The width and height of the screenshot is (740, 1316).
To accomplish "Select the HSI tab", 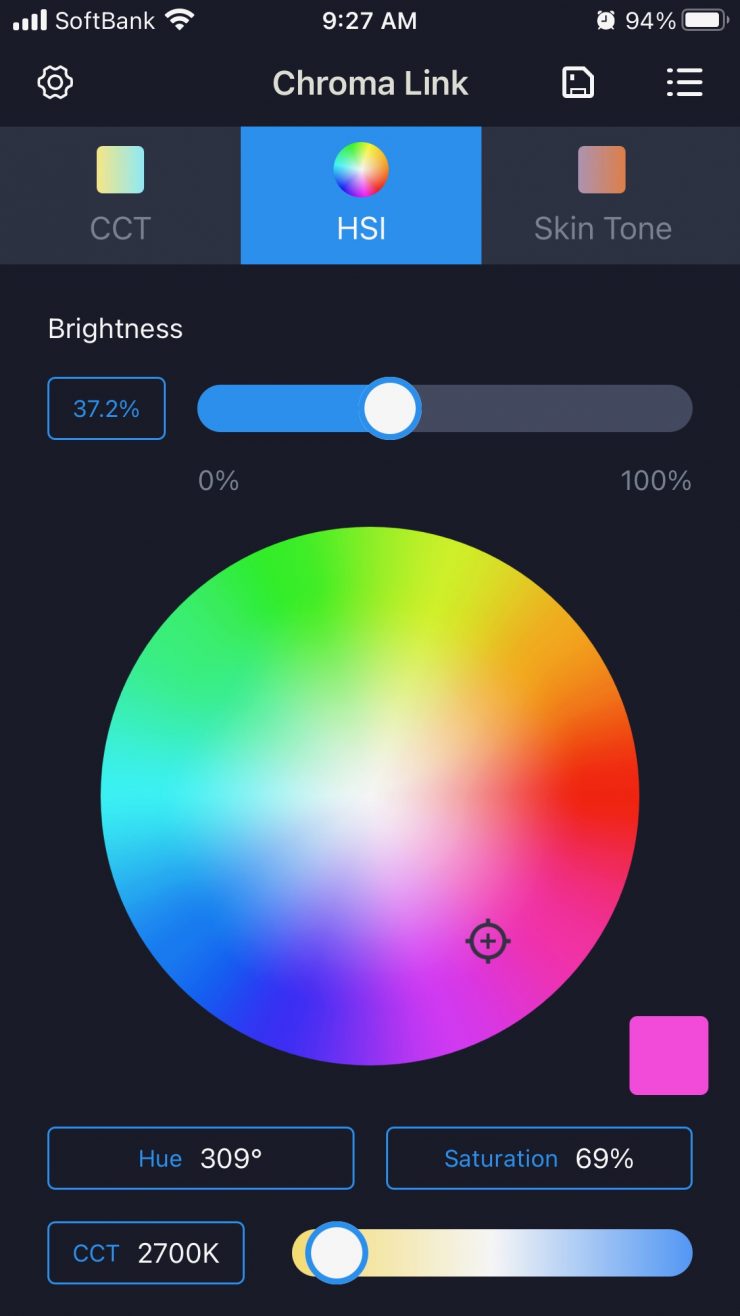I will coord(361,196).
